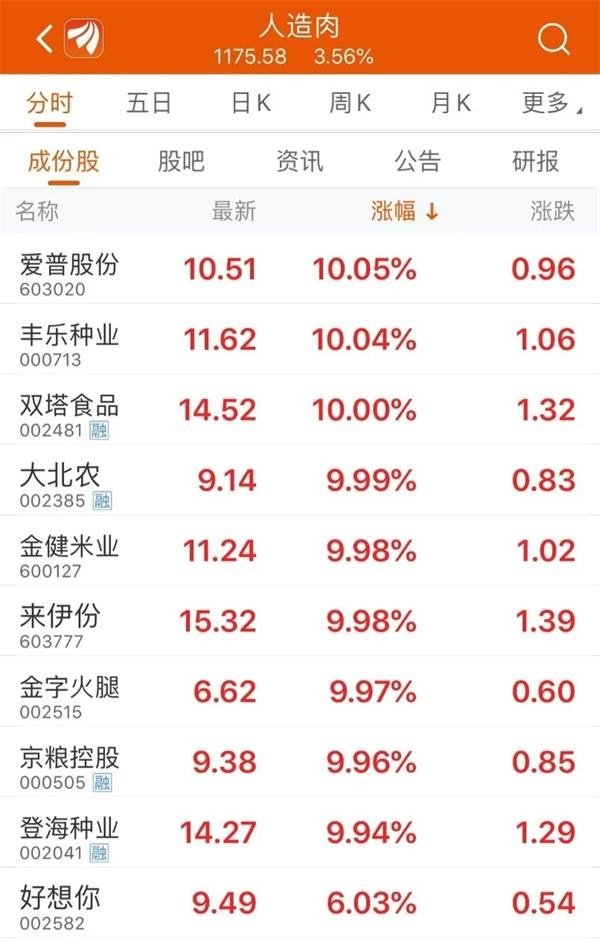
Task: Expand the 更多 chart options
Action: click(x=548, y=102)
